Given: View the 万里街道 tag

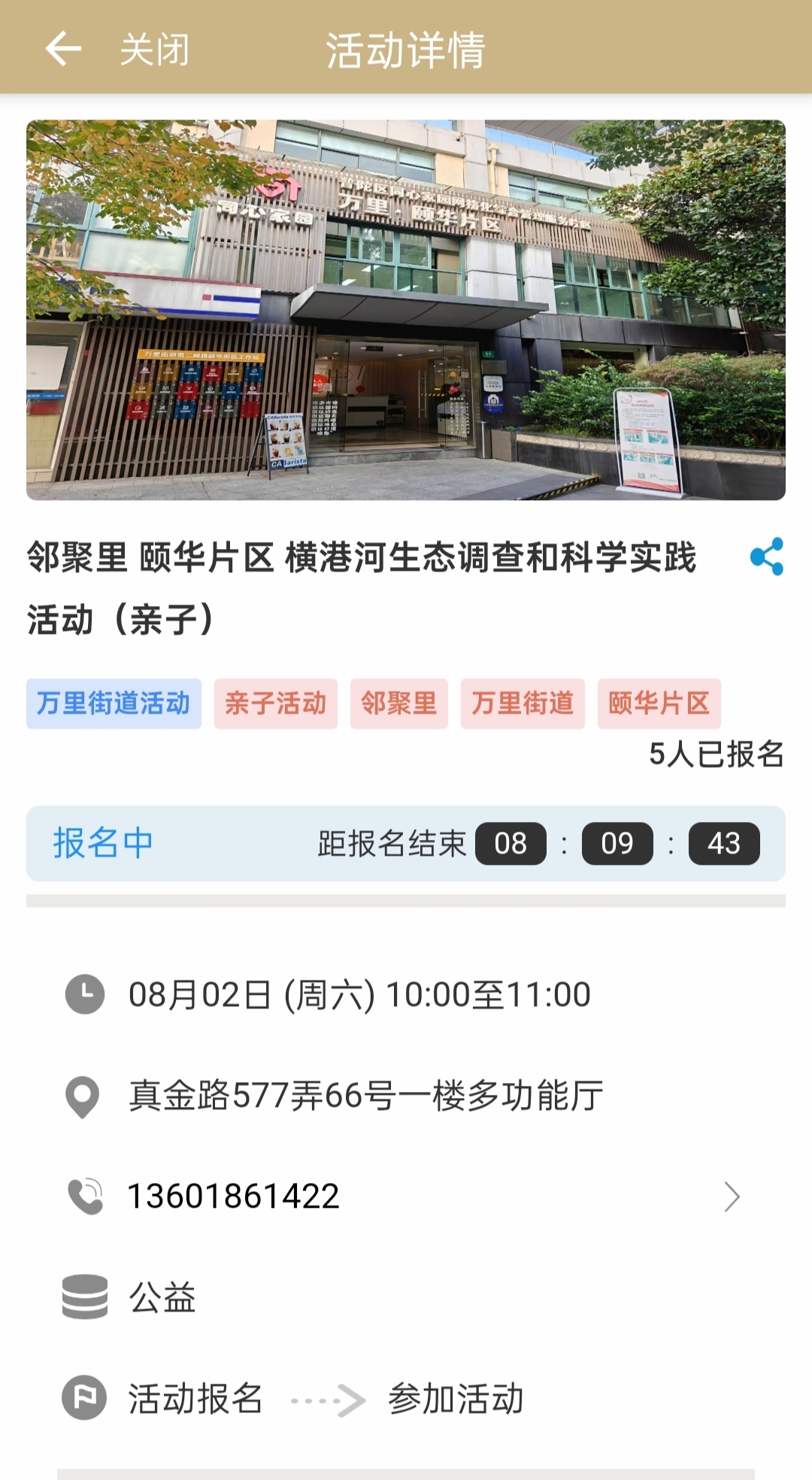Looking at the screenshot, I should point(523,704).
